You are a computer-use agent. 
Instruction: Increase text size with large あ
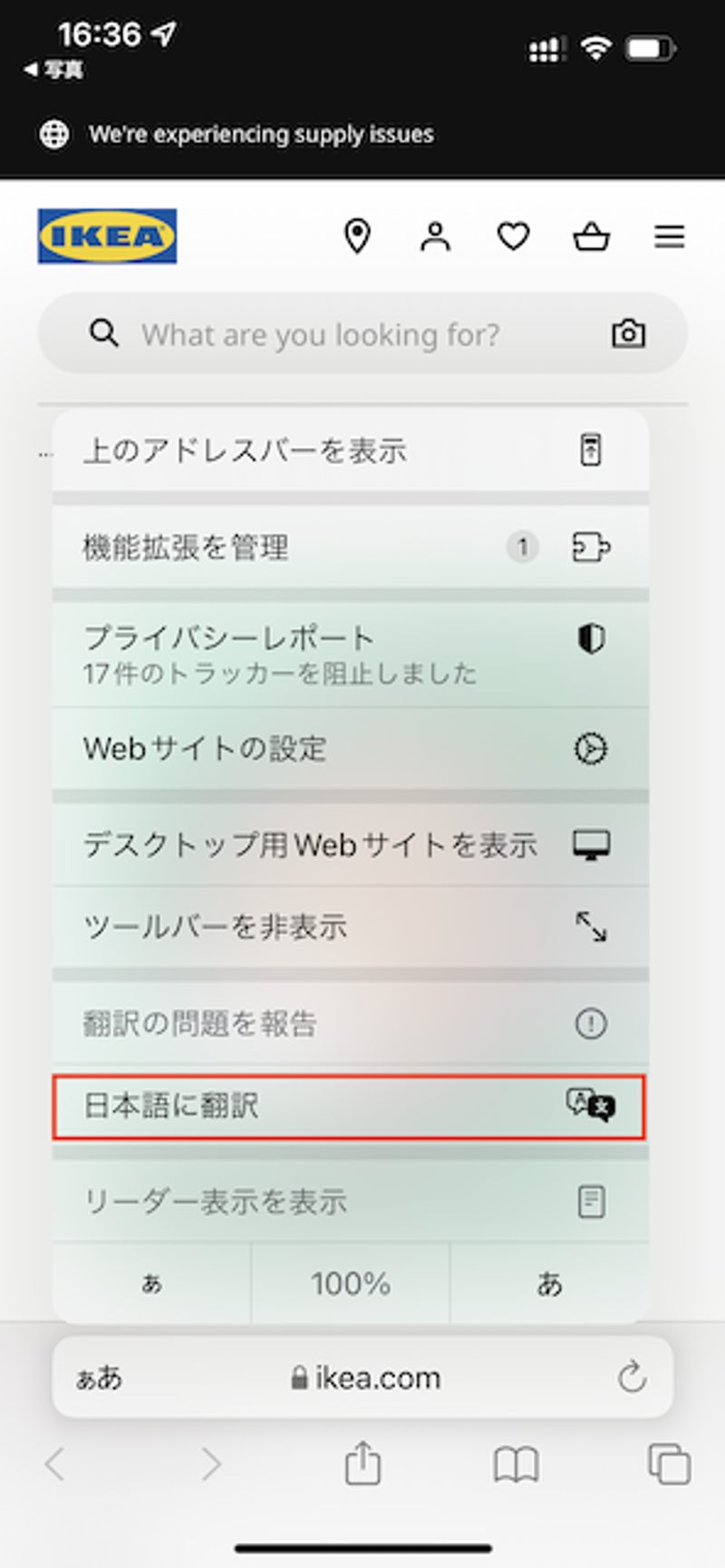[x=549, y=1283]
